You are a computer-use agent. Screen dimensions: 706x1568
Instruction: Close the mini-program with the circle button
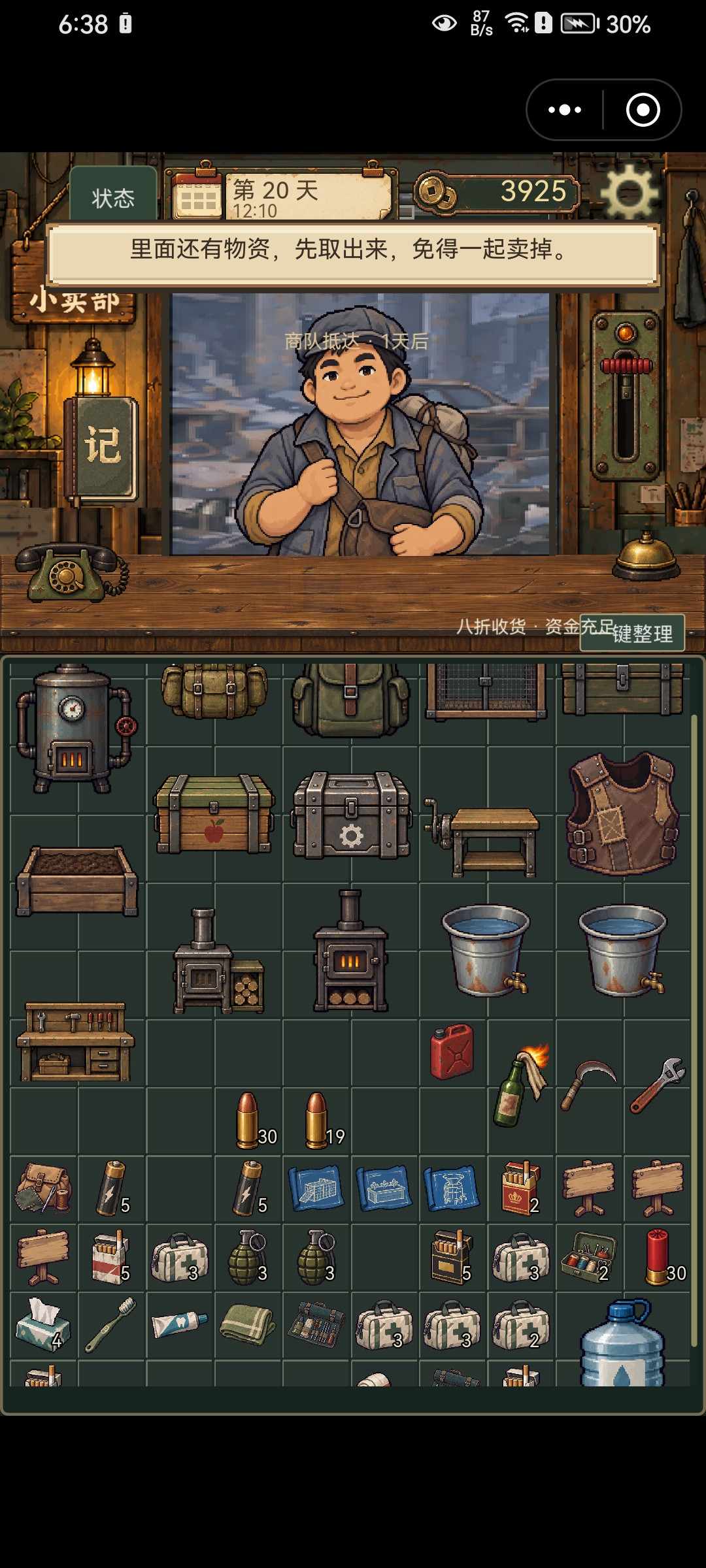pos(643,110)
